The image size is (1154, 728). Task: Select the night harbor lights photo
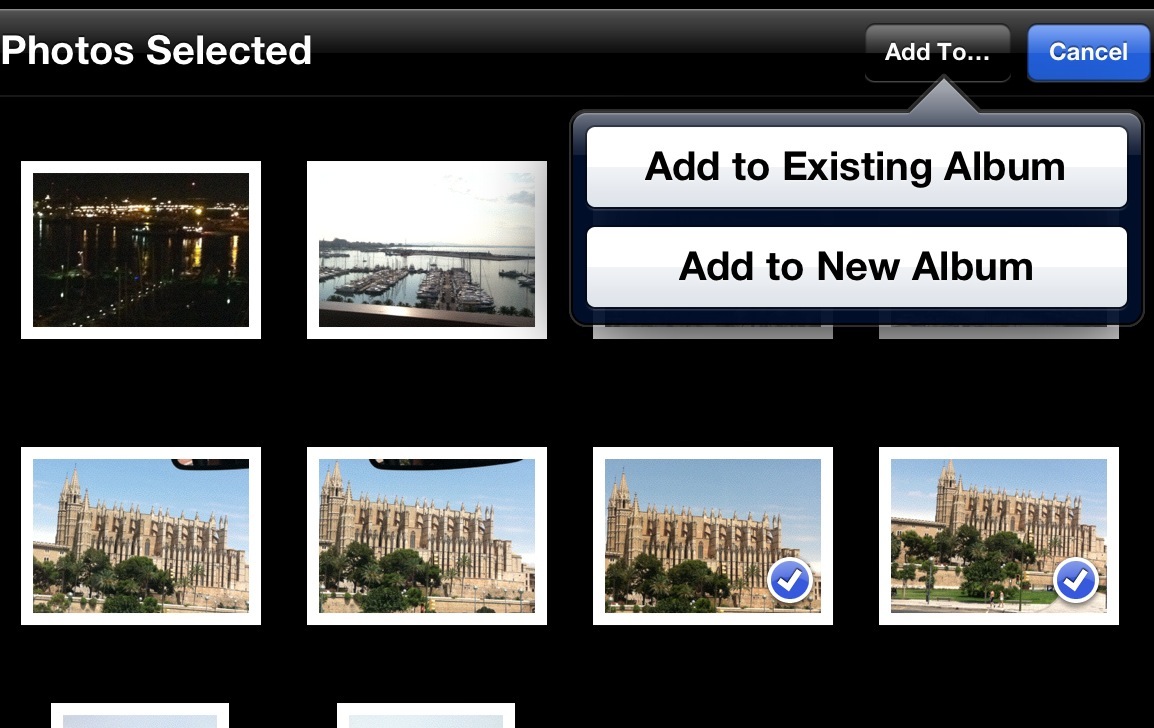(141, 250)
